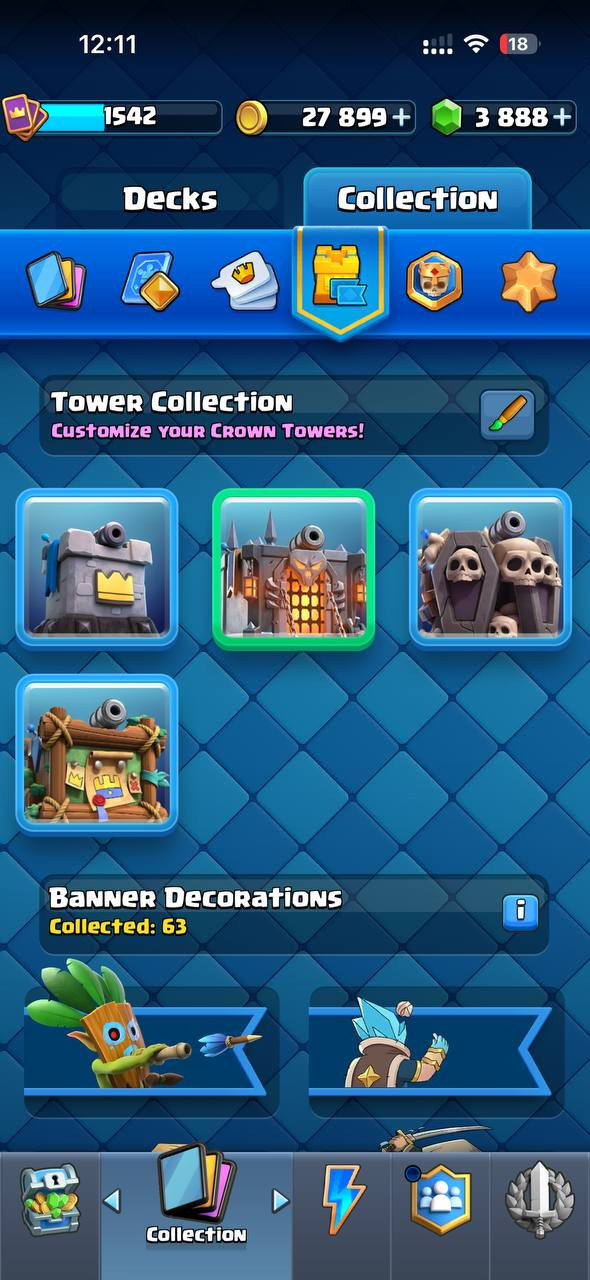Open Banner Decorations info button
Screen dimensions: 590x1280
pyautogui.click(x=520, y=911)
